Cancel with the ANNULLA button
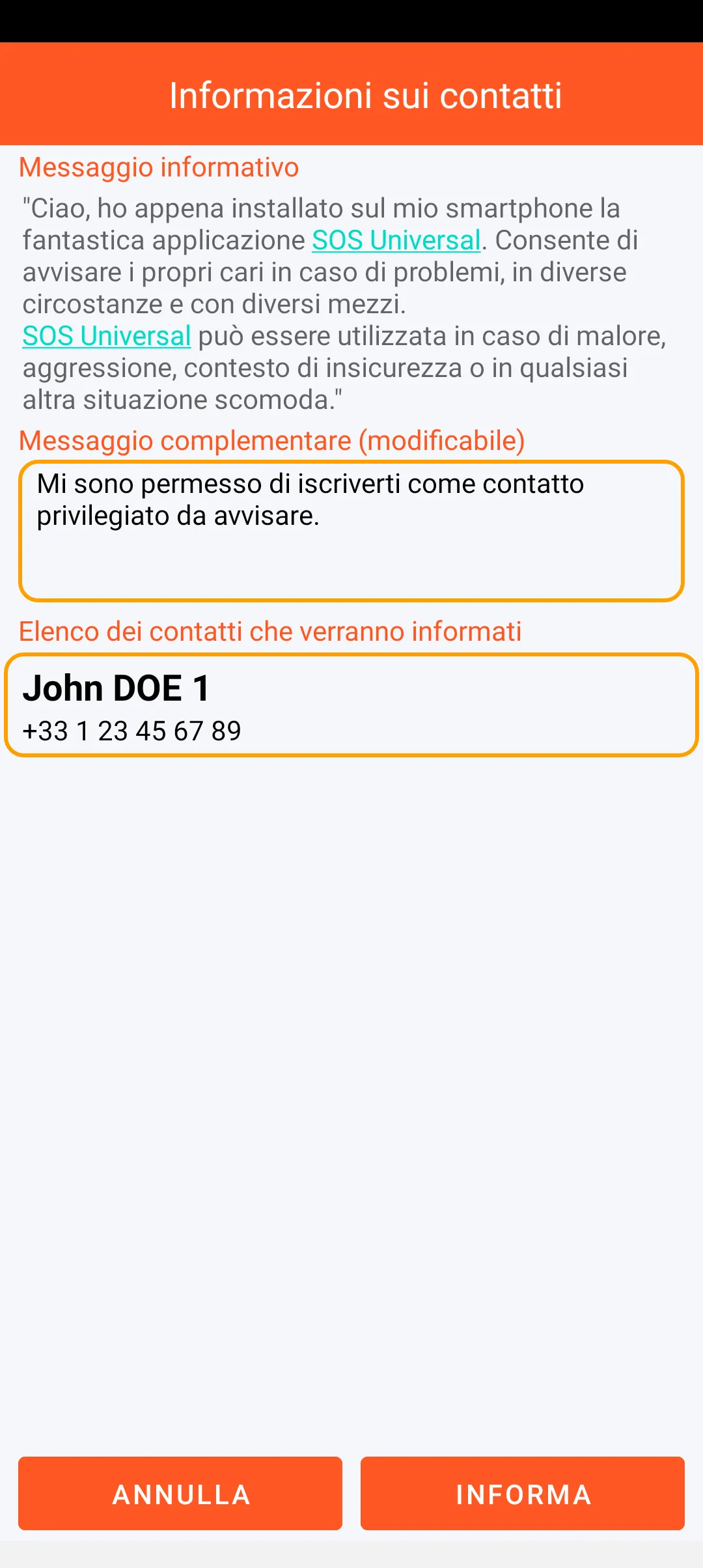 pyautogui.click(x=180, y=1493)
